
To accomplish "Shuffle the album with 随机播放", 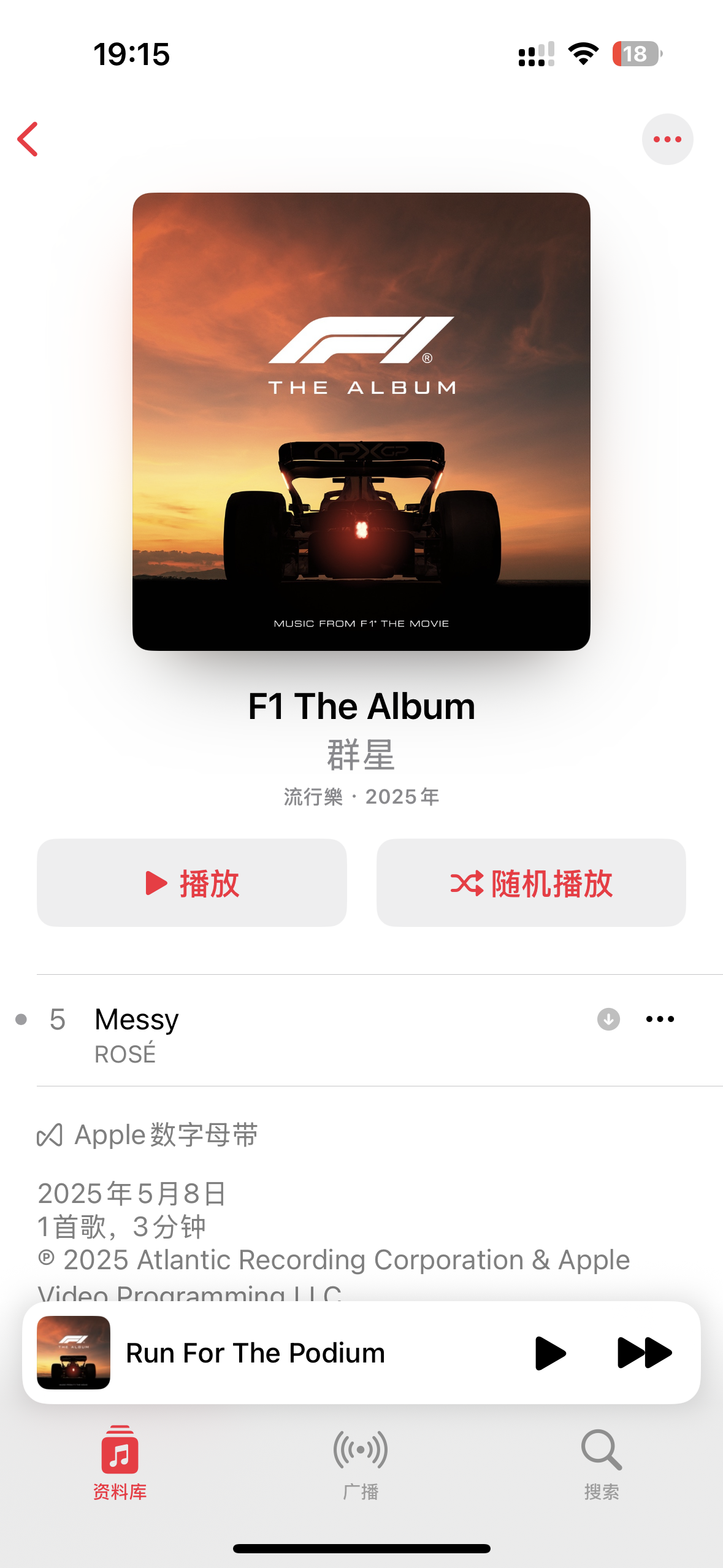I will pos(531,883).
